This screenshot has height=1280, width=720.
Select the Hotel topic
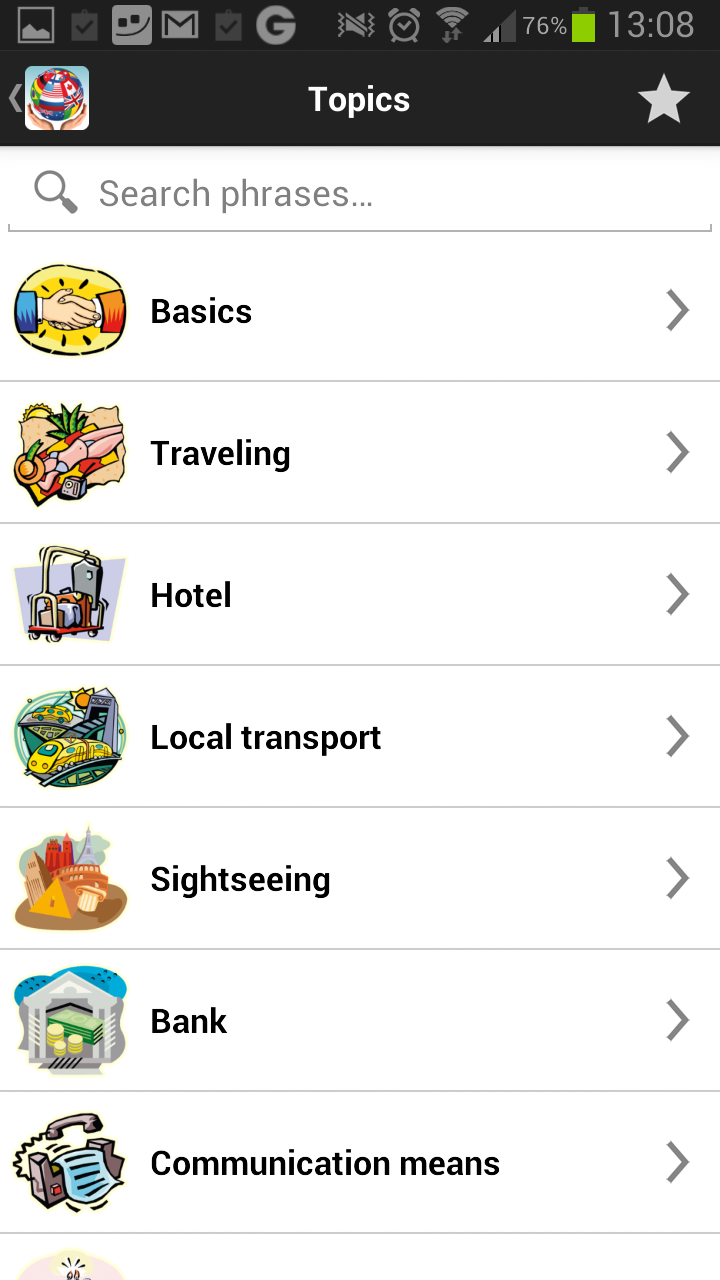click(x=360, y=595)
